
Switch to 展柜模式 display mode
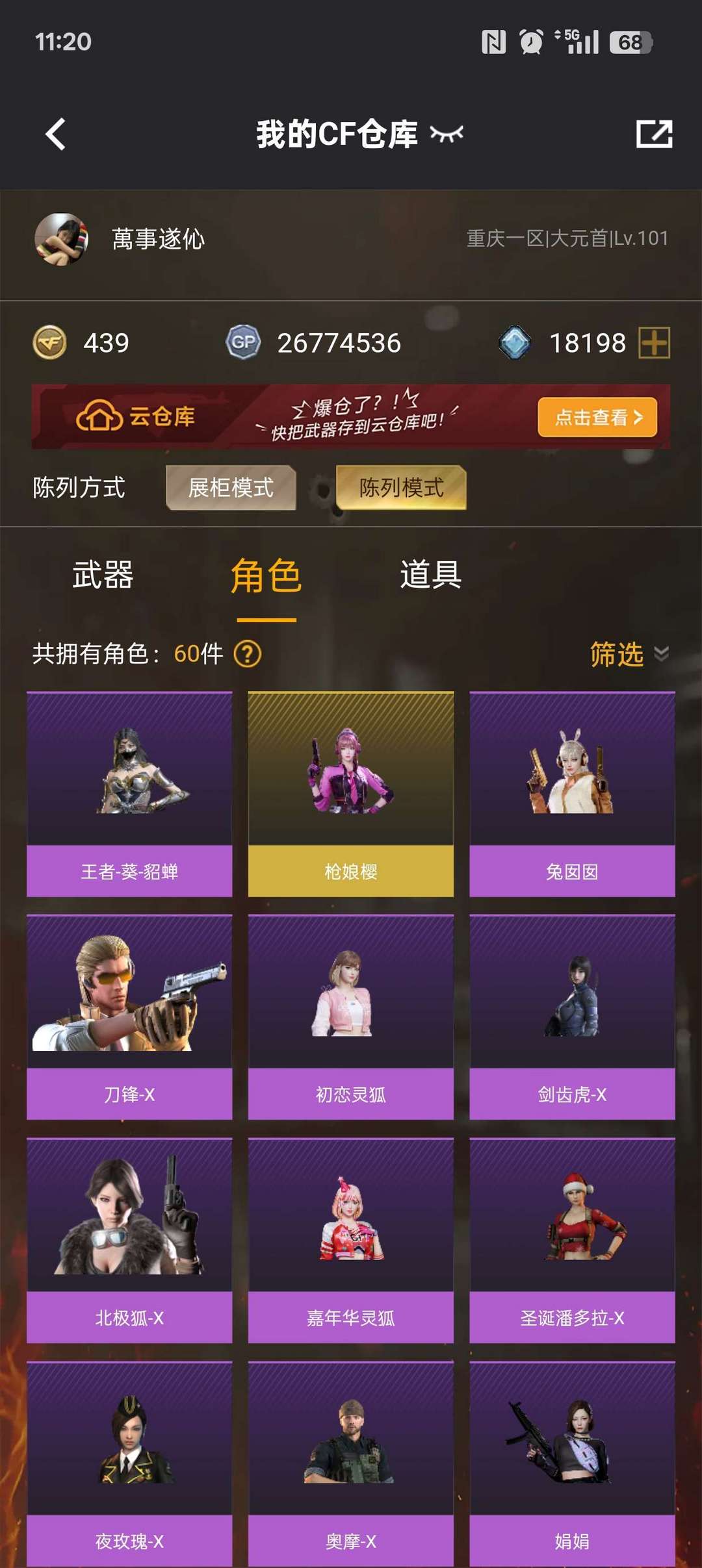click(x=231, y=487)
